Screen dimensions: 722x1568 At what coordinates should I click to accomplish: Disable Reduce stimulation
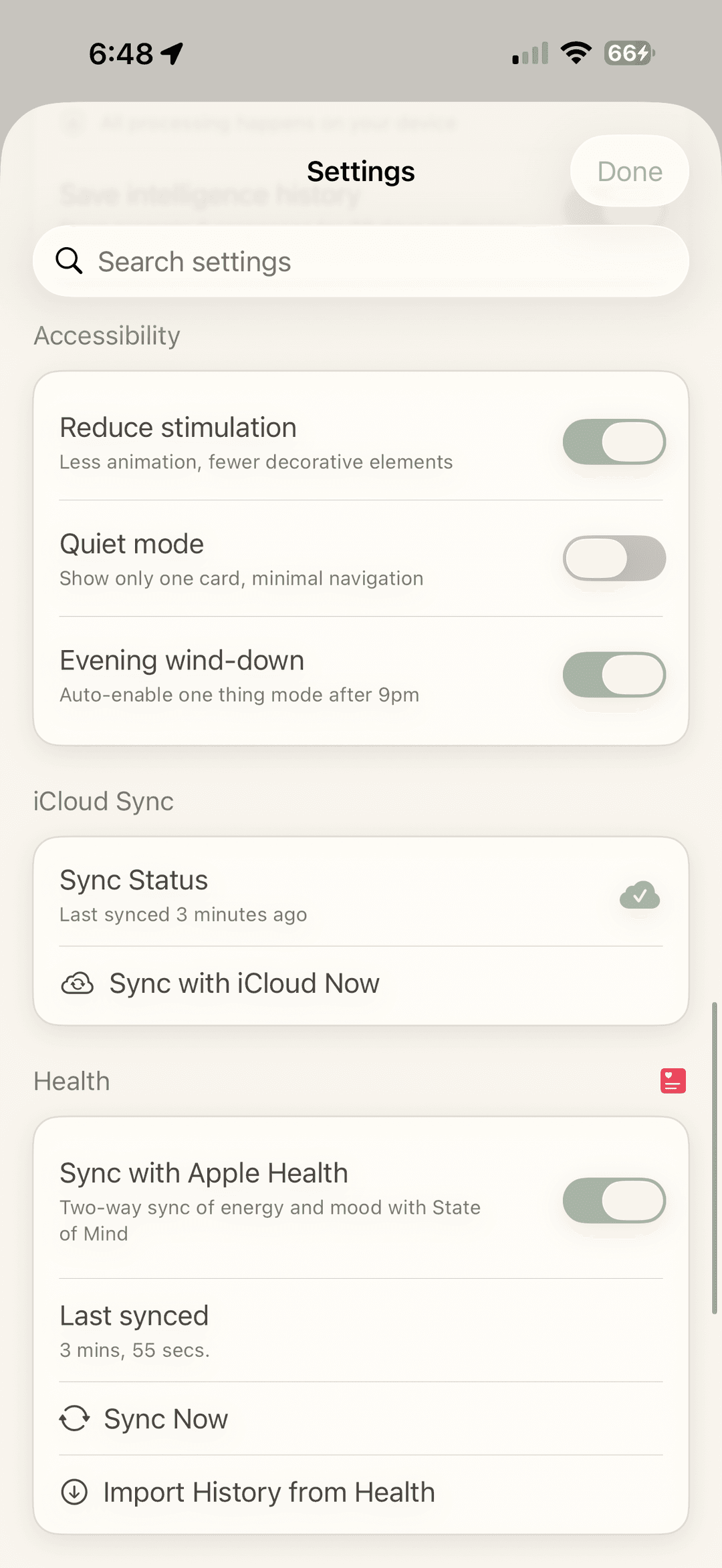coord(613,441)
